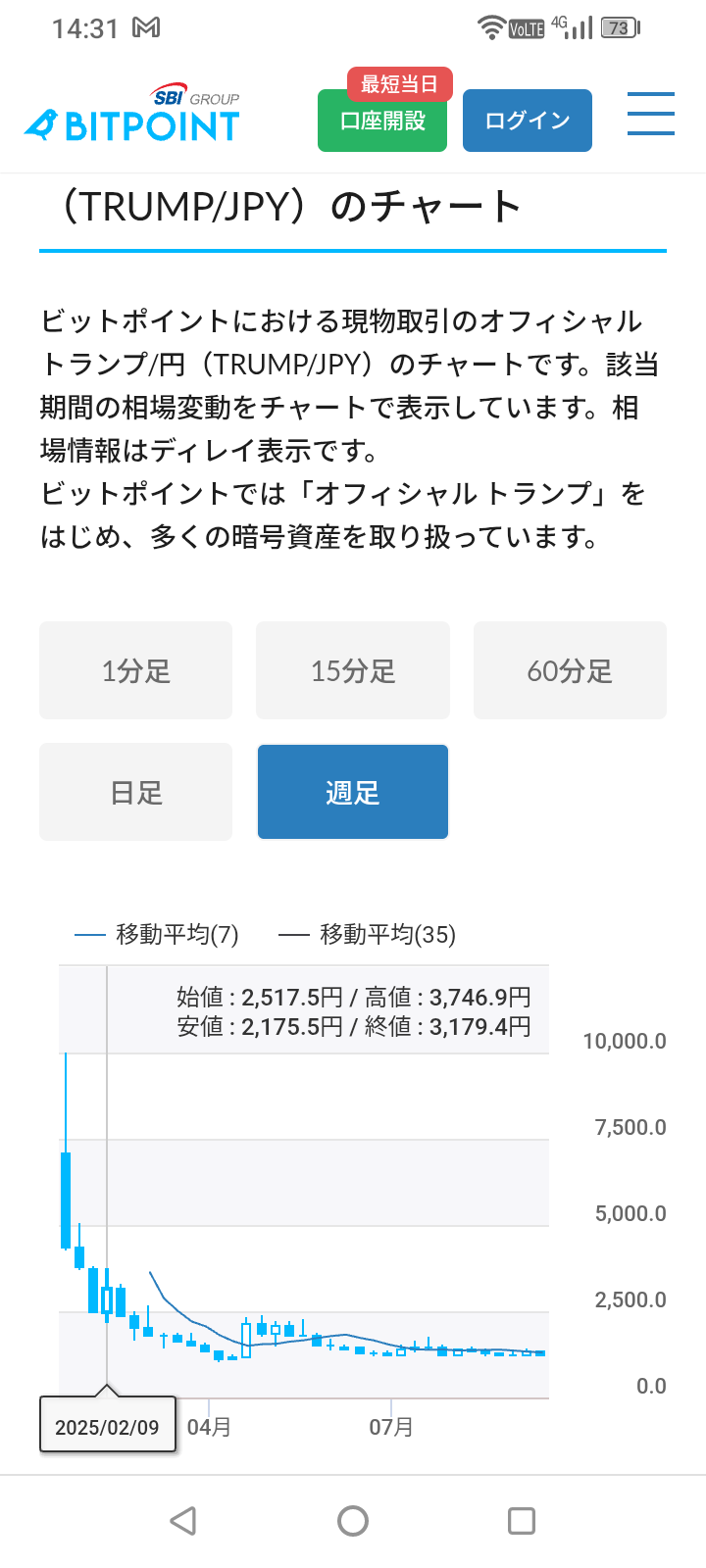
Task: Toggle the 移動平均(35) legend line
Action: pyautogui.click(x=368, y=935)
